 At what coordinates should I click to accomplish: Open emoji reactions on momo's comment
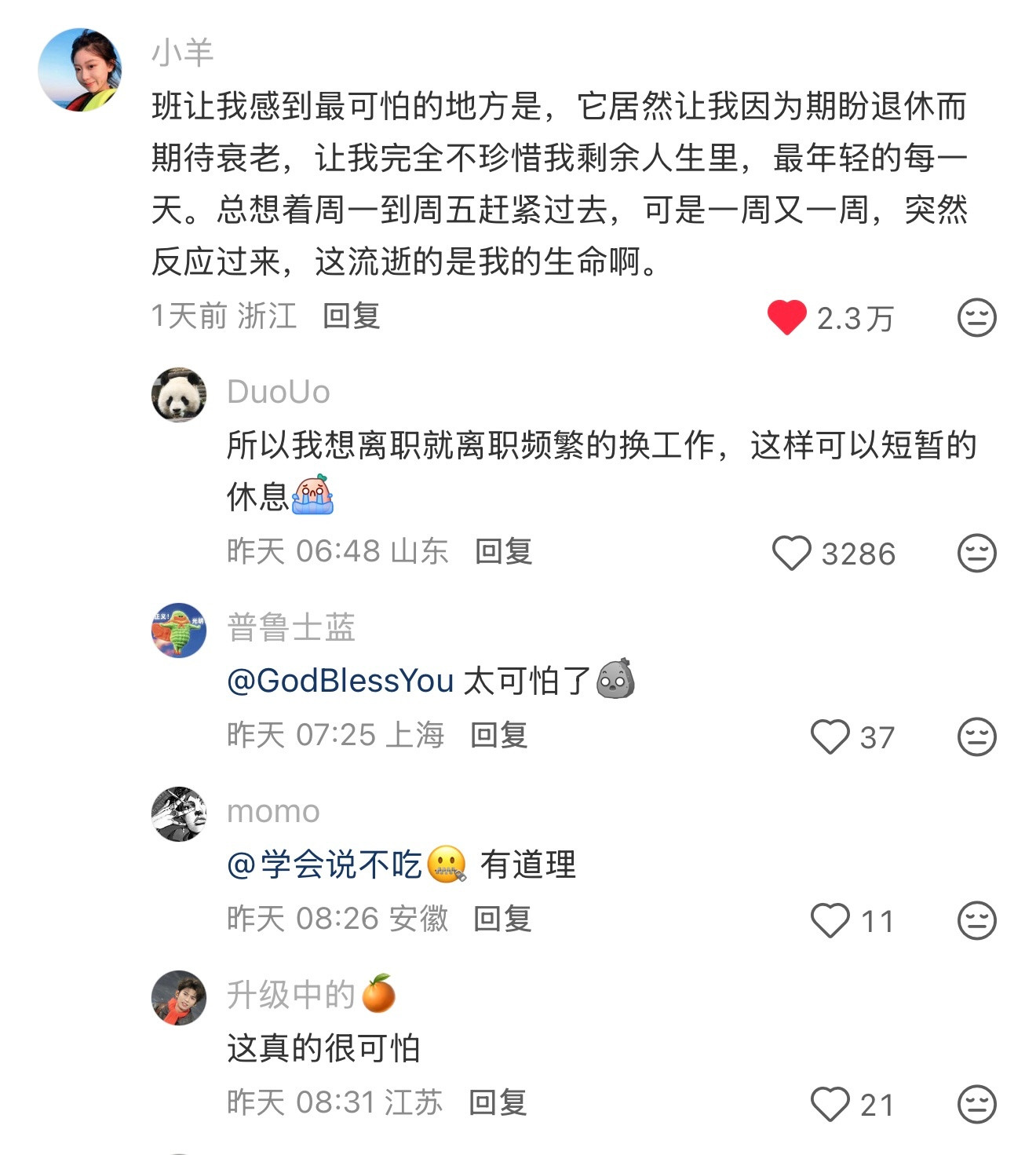[976, 919]
